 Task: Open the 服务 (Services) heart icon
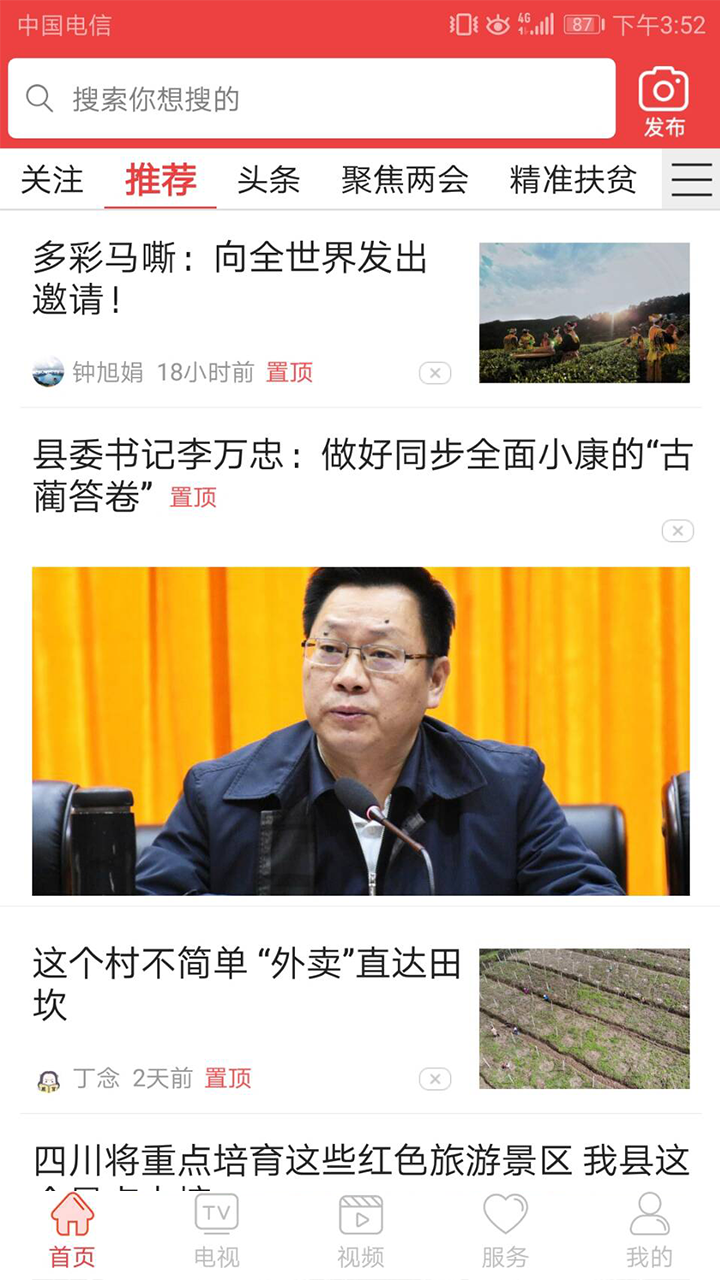tap(505, 1228)
